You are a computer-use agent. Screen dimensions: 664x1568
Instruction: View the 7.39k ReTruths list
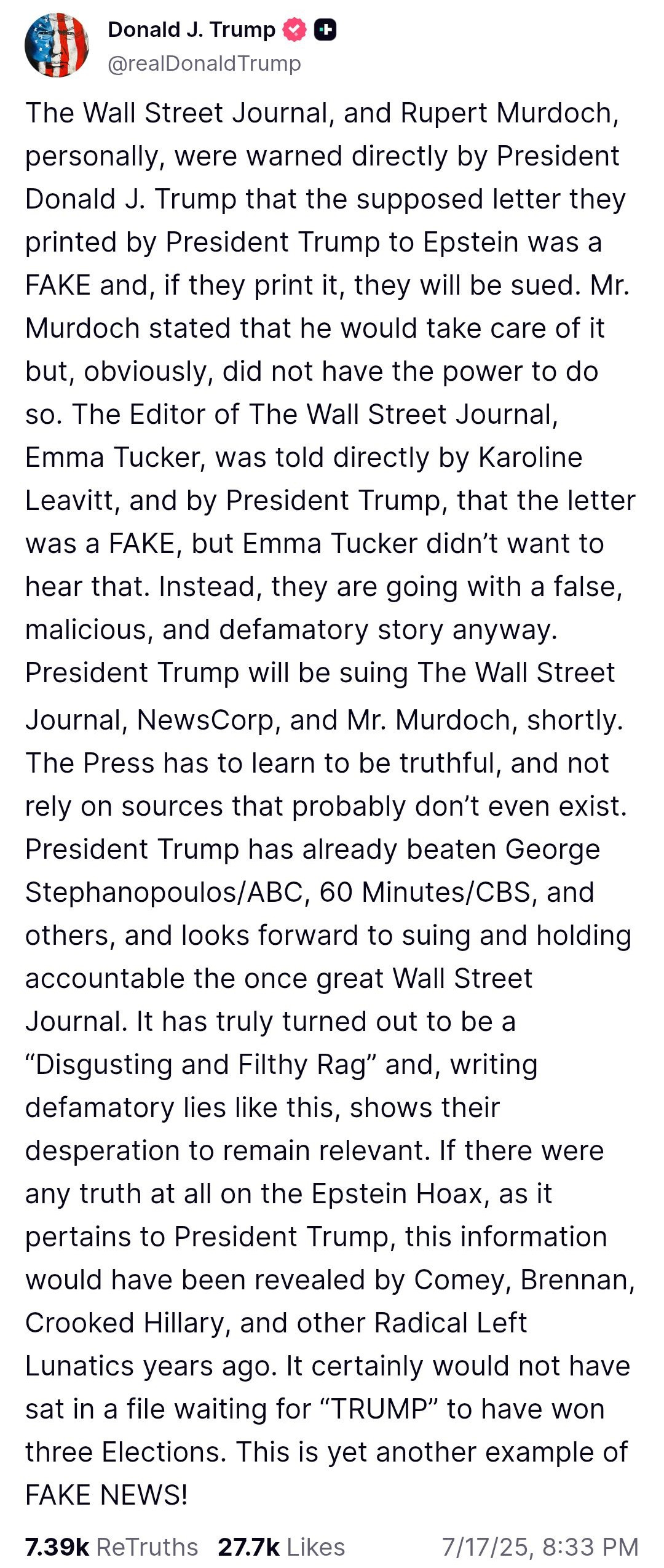111,1546
